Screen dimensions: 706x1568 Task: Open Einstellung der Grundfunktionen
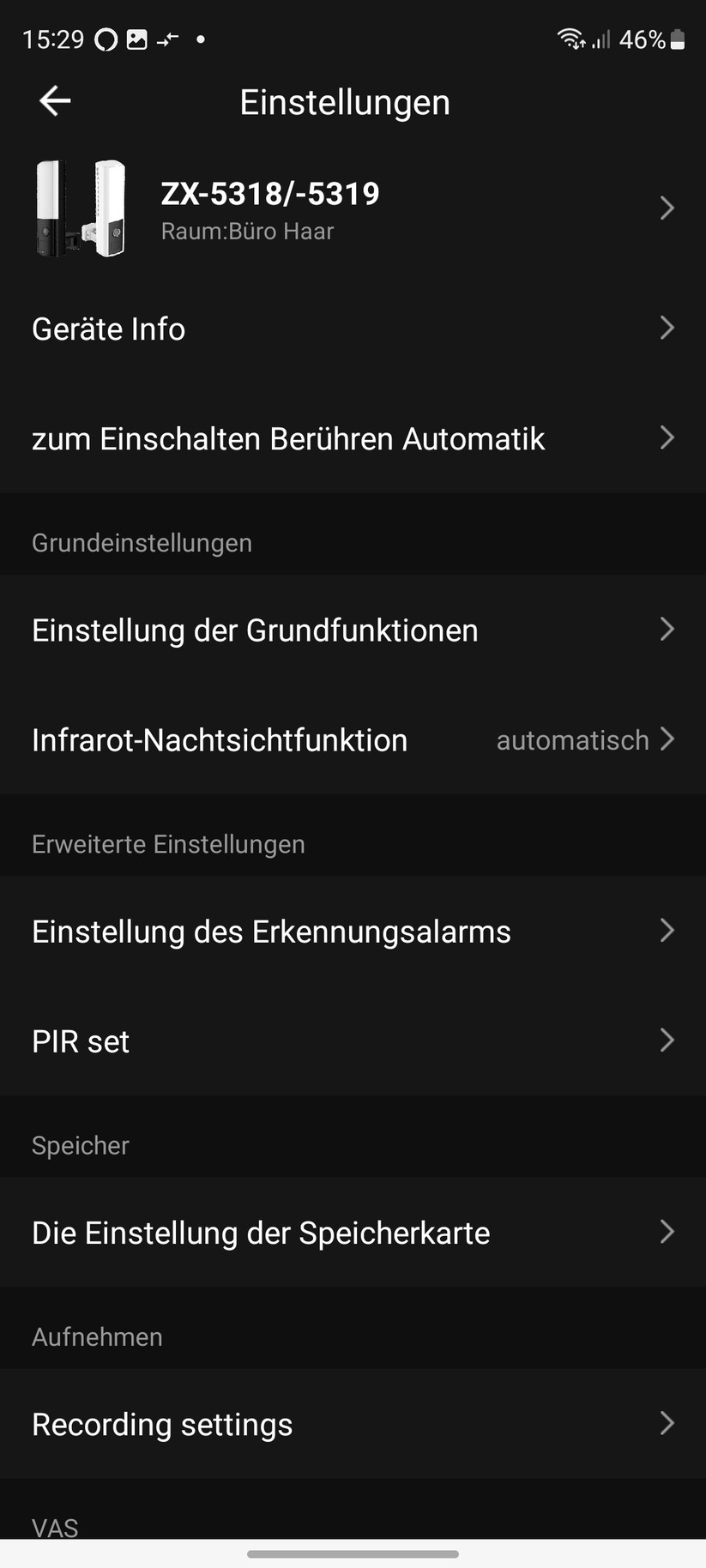[x=352, y=630]
